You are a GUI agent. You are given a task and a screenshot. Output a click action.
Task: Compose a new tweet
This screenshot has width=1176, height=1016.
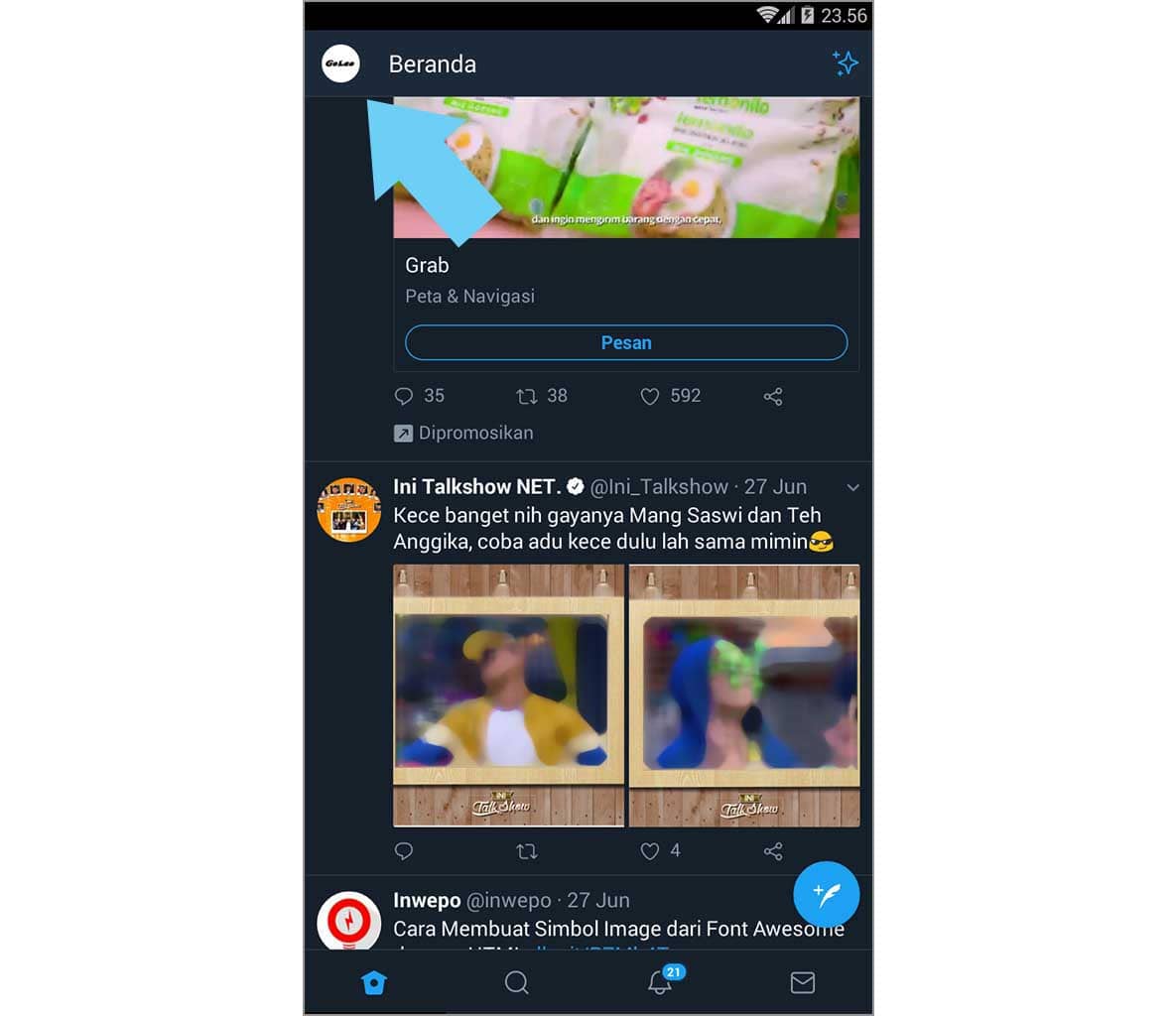826,894
